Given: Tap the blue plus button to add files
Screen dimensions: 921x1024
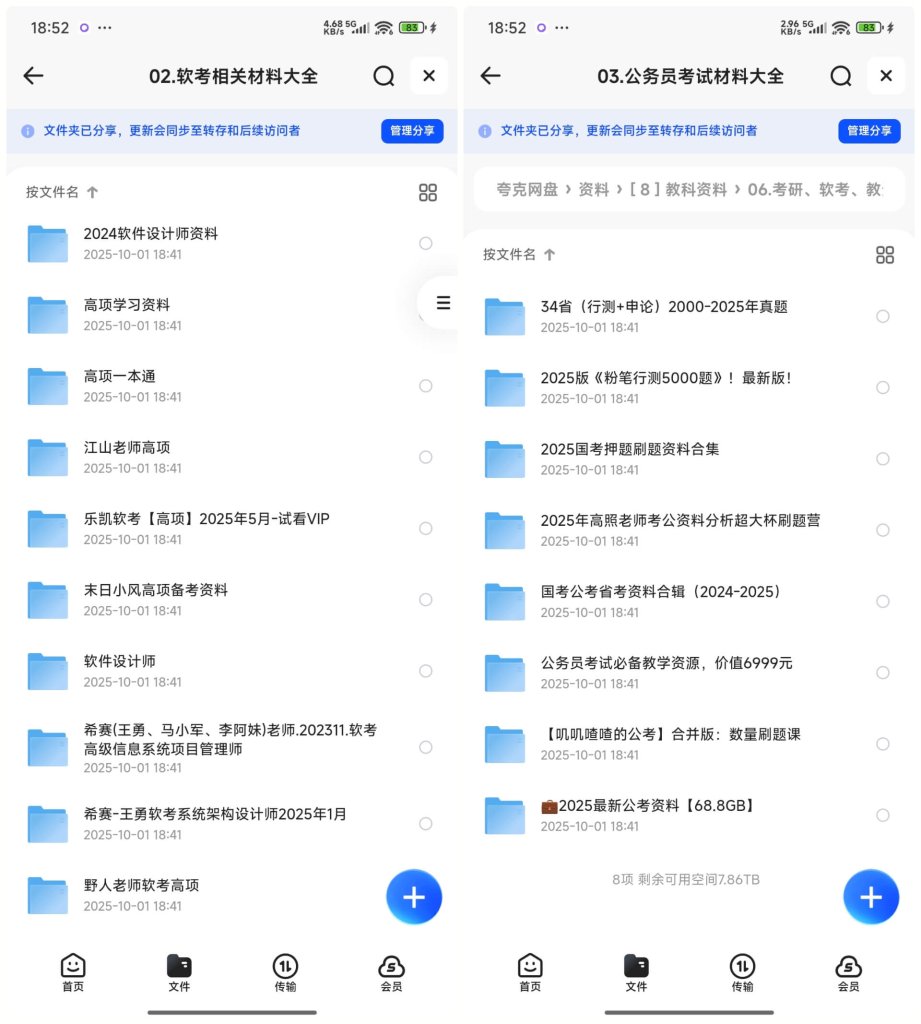Looking at the screenshot, I should (414, 897).
